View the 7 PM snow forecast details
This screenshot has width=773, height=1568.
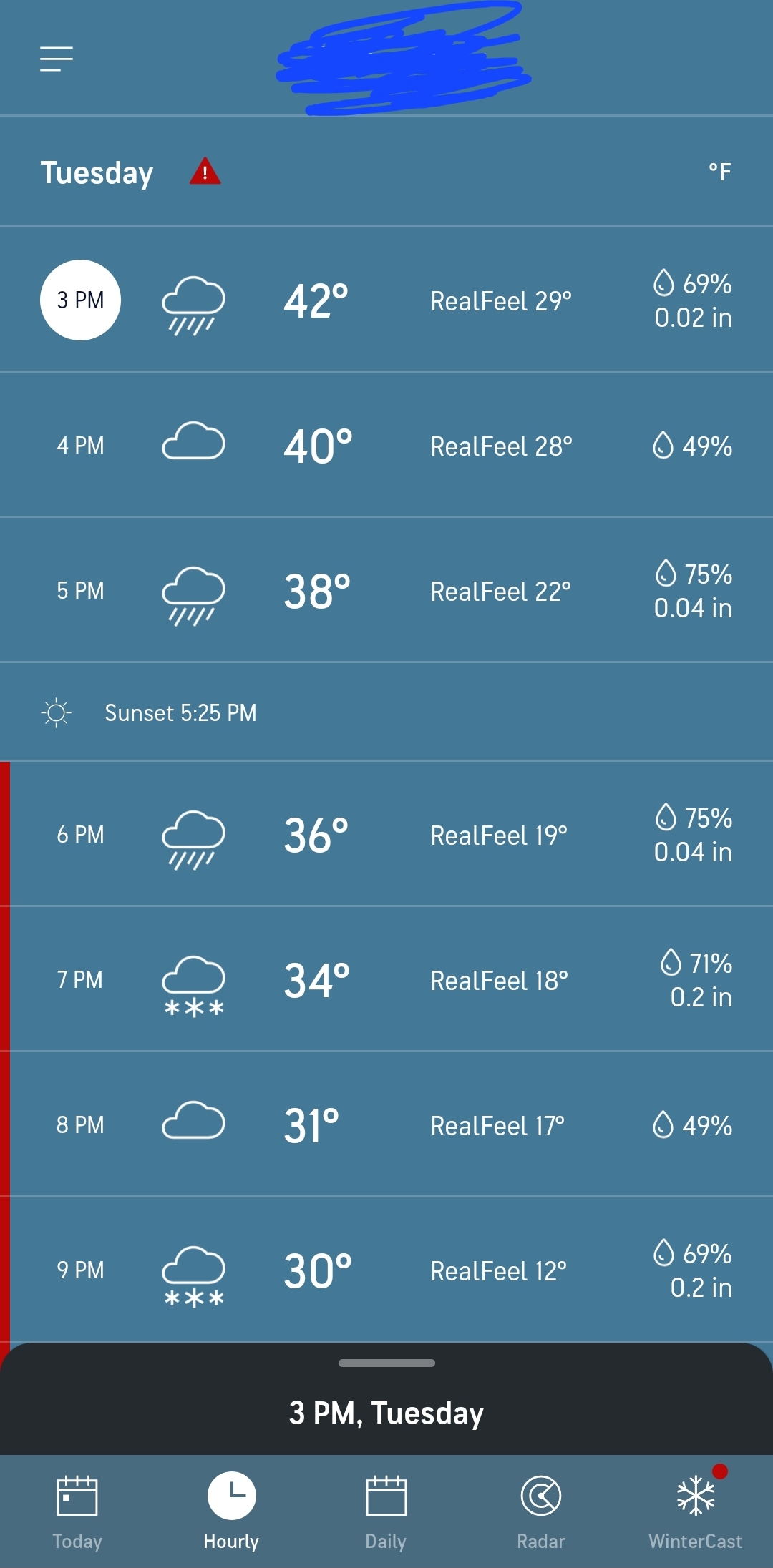[x=386, y=980]
